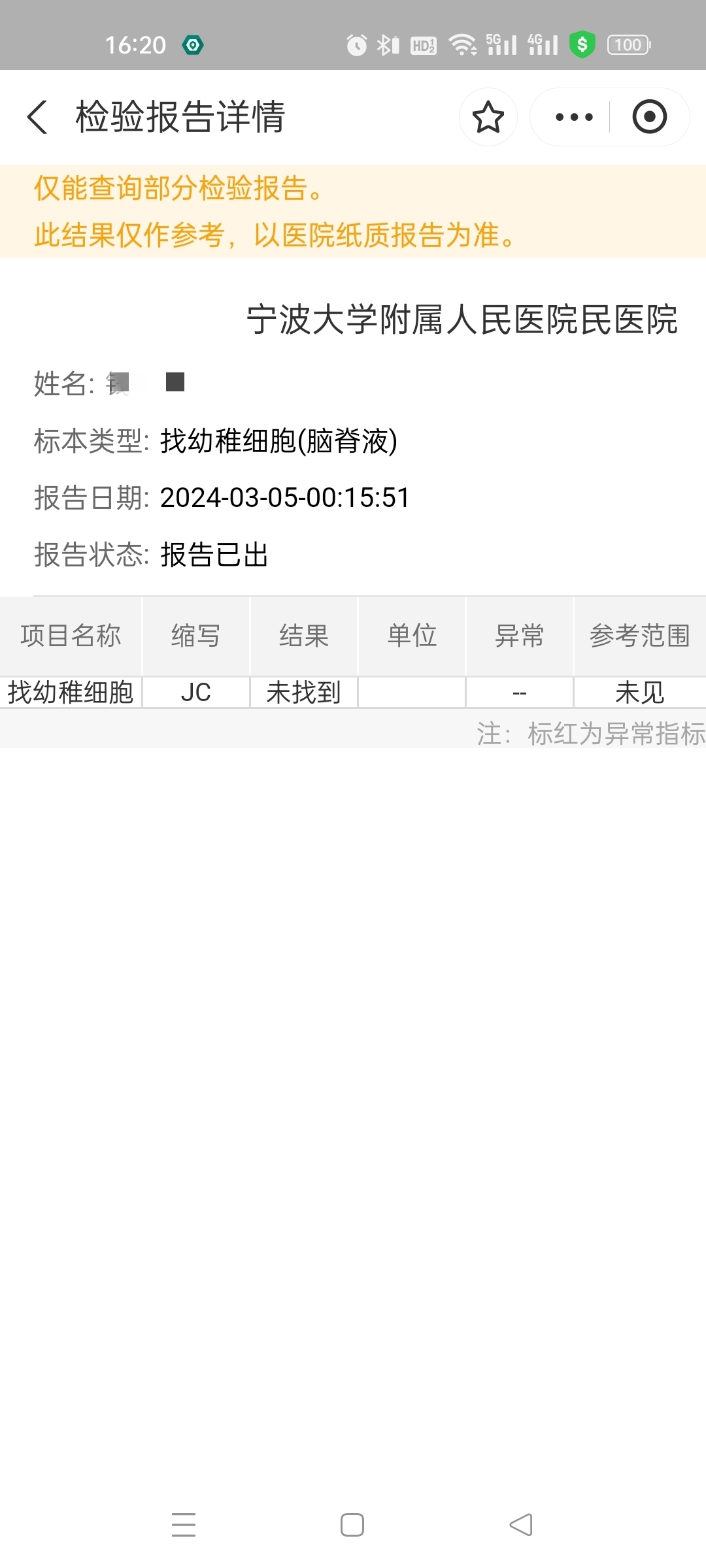Image resolution: width=706 pixels, height=1568 pixels.
Task: Open recent apps from the navigation bar
Action: pos(184,1525)
